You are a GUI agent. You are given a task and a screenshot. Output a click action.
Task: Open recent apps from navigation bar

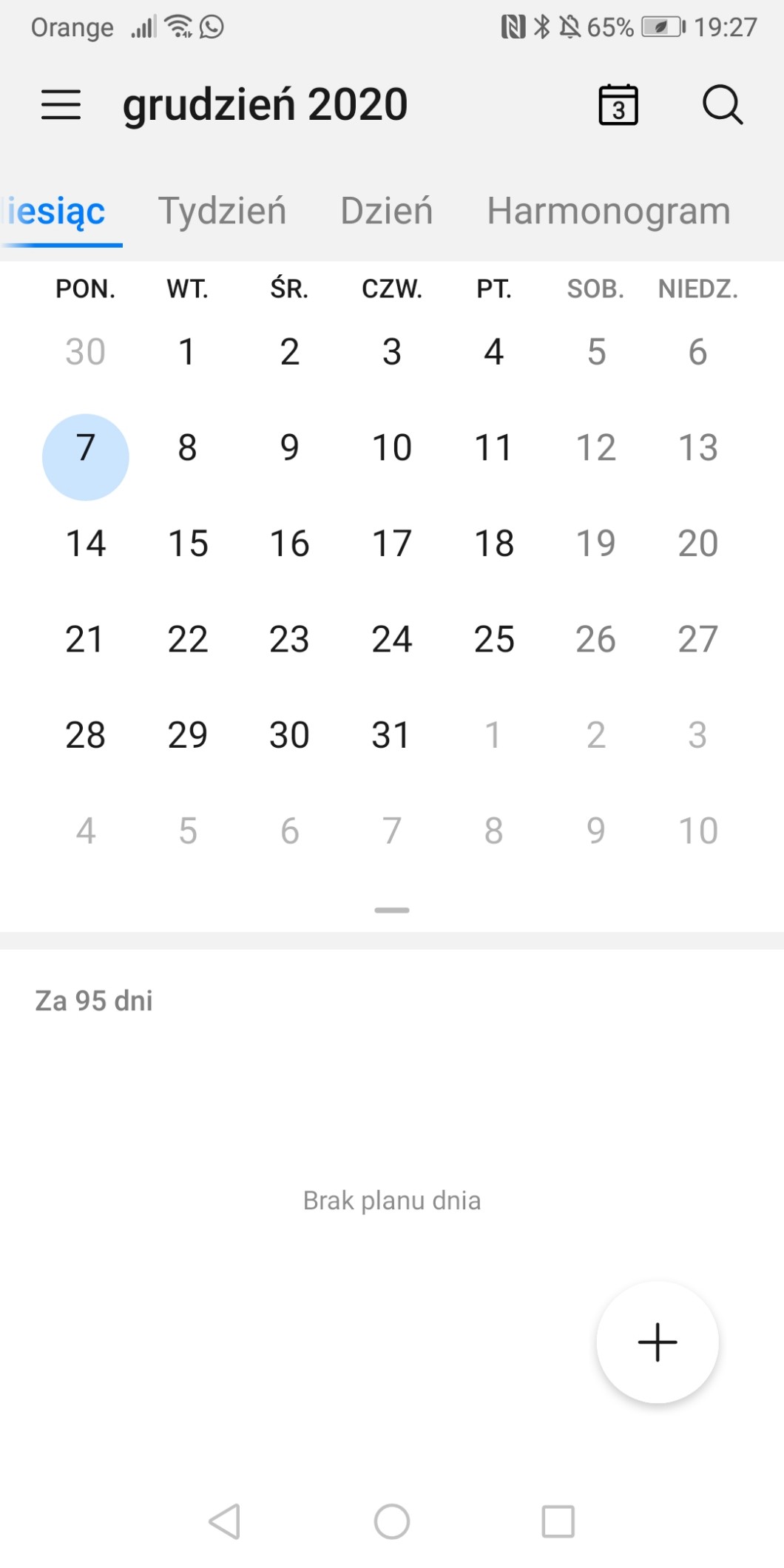[558, 1521]
